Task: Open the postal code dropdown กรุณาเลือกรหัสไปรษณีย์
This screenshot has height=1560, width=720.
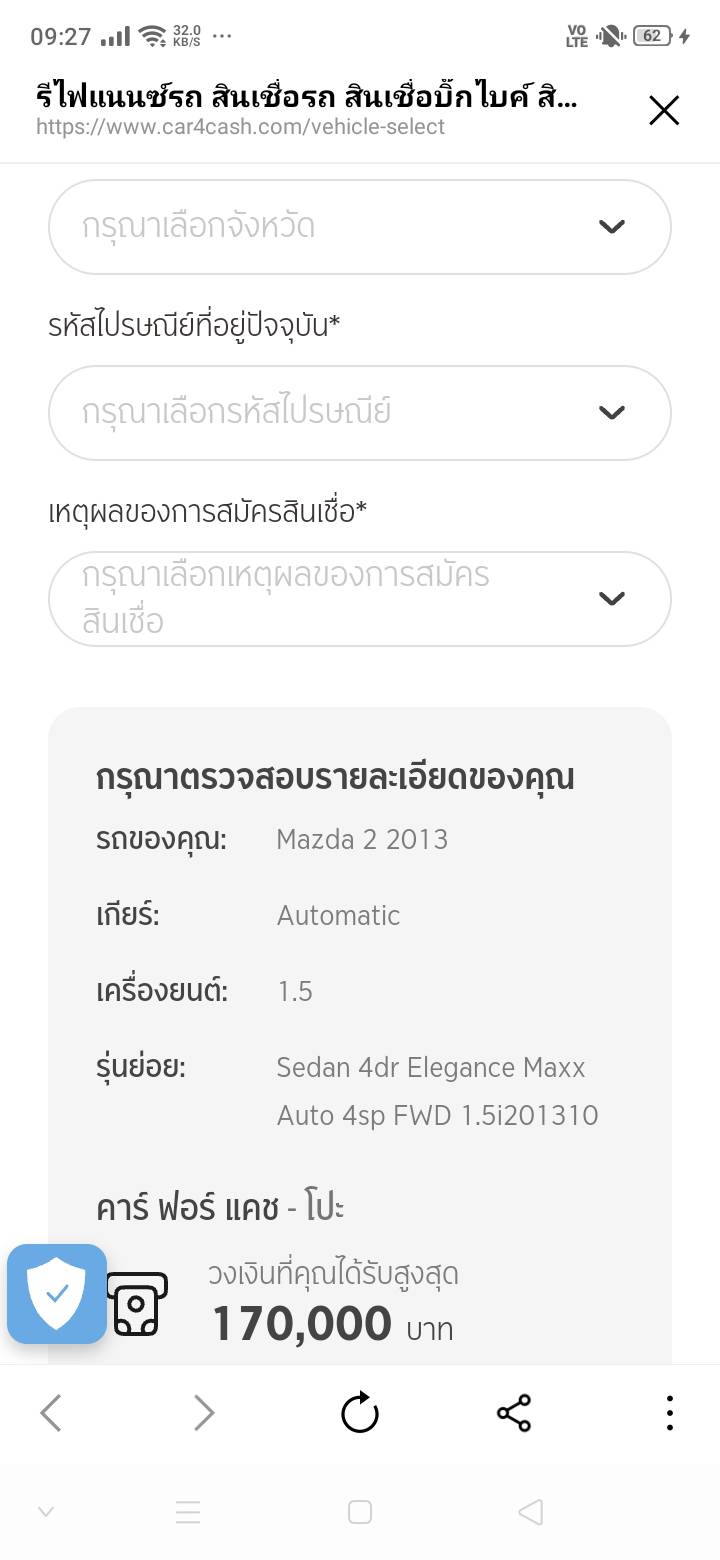Action: (x=359, y=413)
